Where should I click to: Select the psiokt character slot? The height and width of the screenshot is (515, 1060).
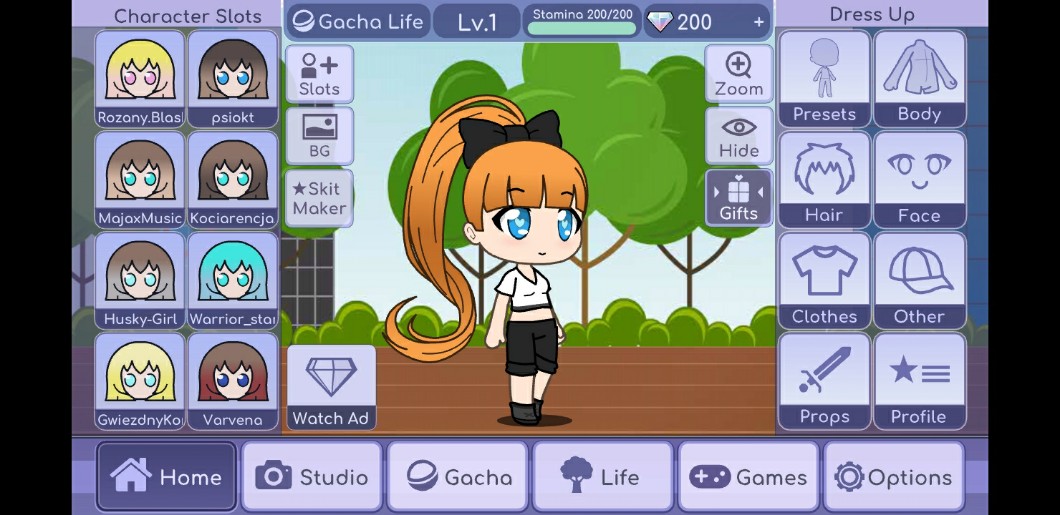(232, 79)
